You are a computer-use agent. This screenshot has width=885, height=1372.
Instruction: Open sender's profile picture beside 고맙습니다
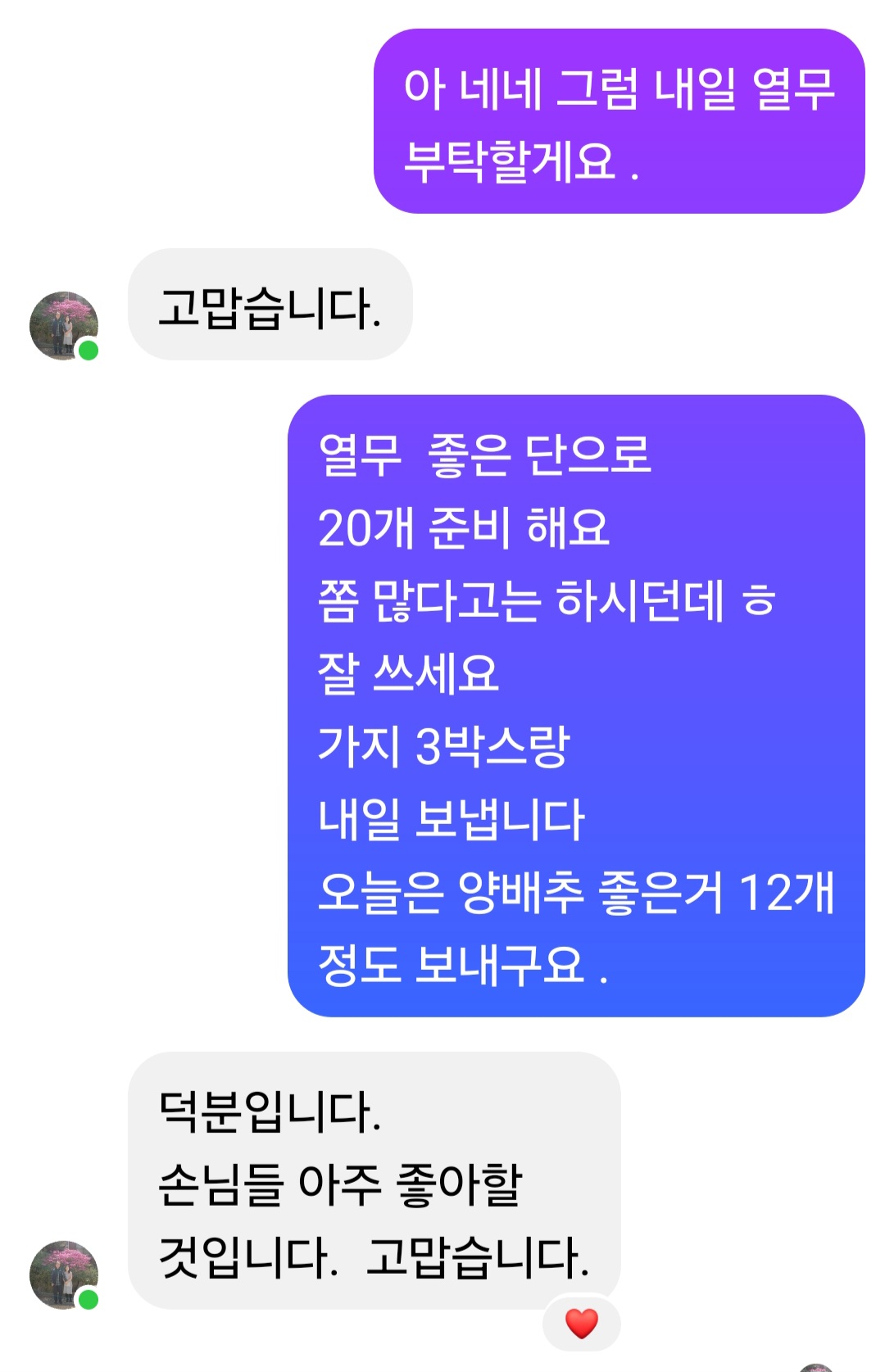63,325
